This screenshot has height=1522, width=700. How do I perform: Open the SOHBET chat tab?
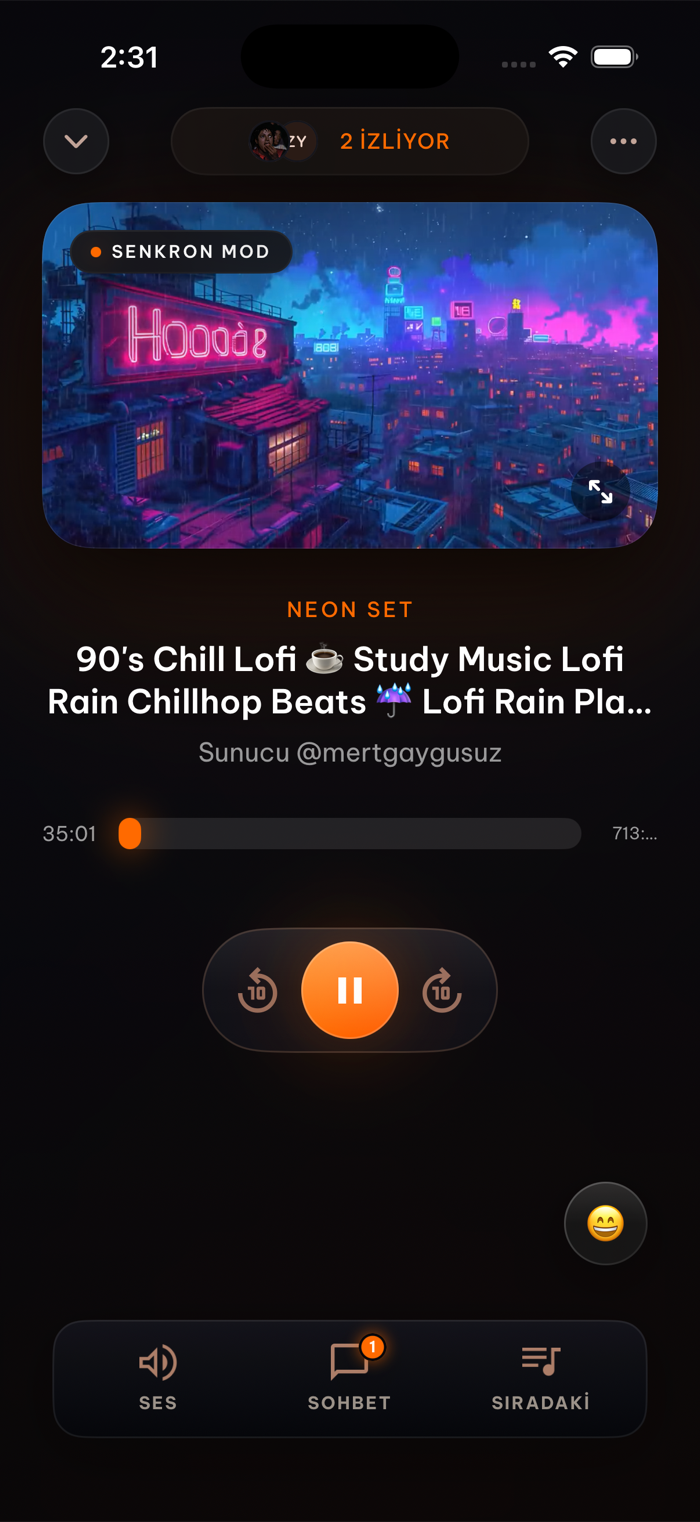tap(350, 1378)
